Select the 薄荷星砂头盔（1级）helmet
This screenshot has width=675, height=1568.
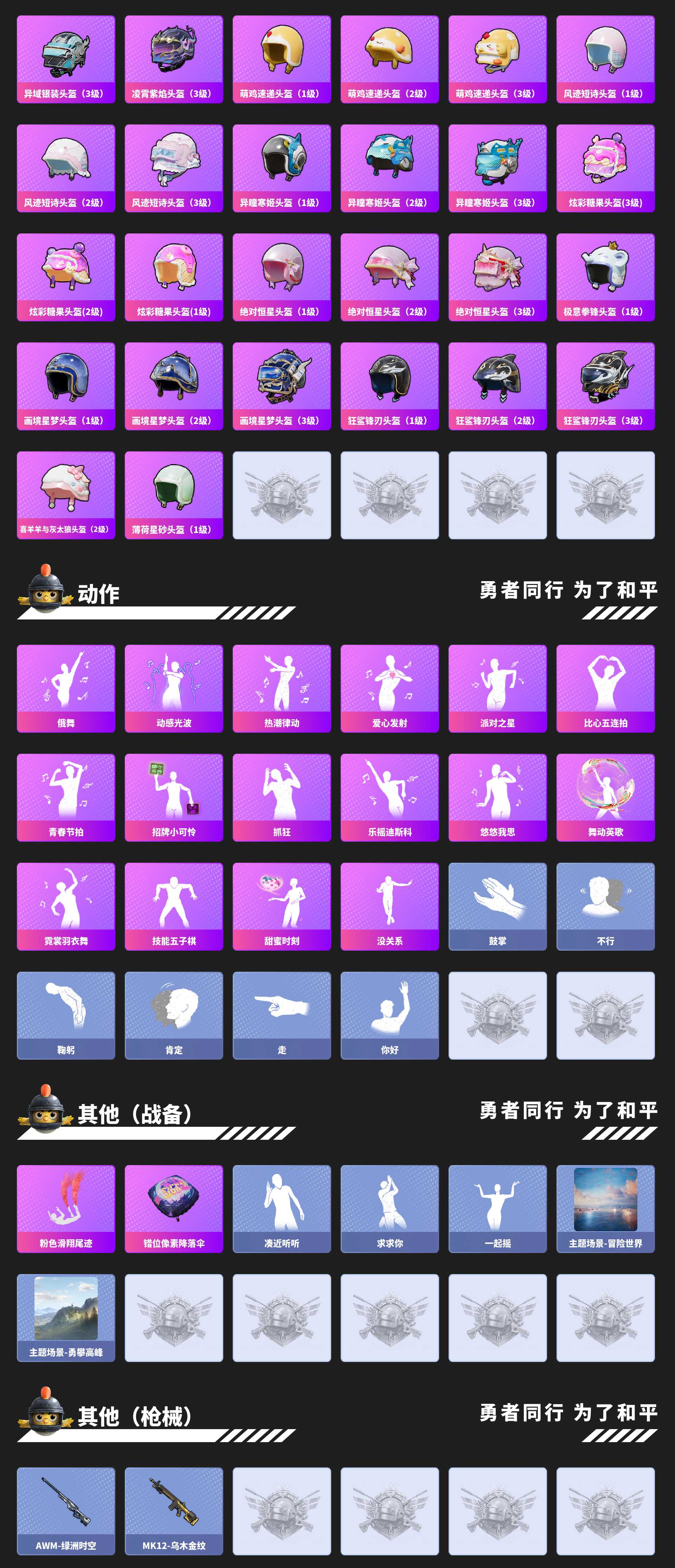coord(173,494)
